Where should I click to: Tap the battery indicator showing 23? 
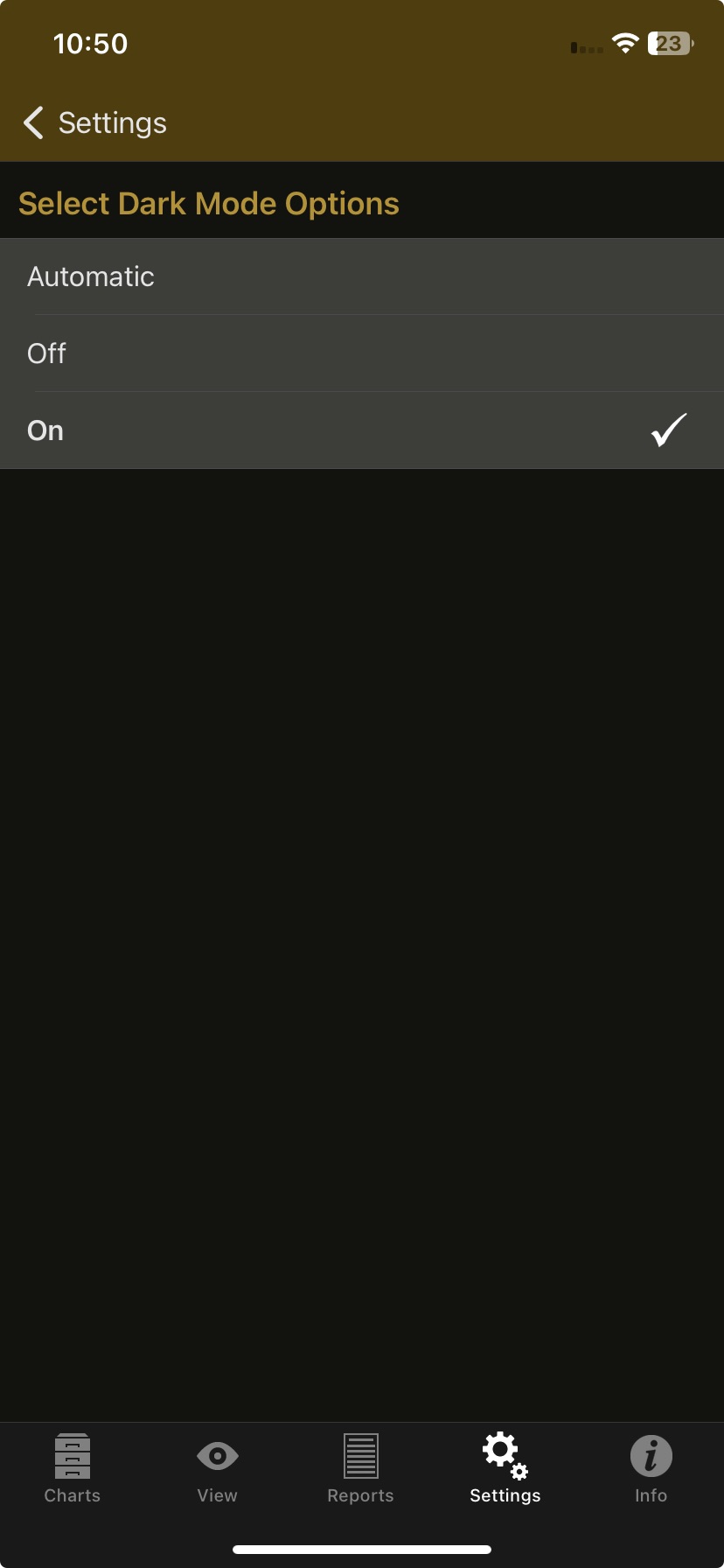[667, 43]
